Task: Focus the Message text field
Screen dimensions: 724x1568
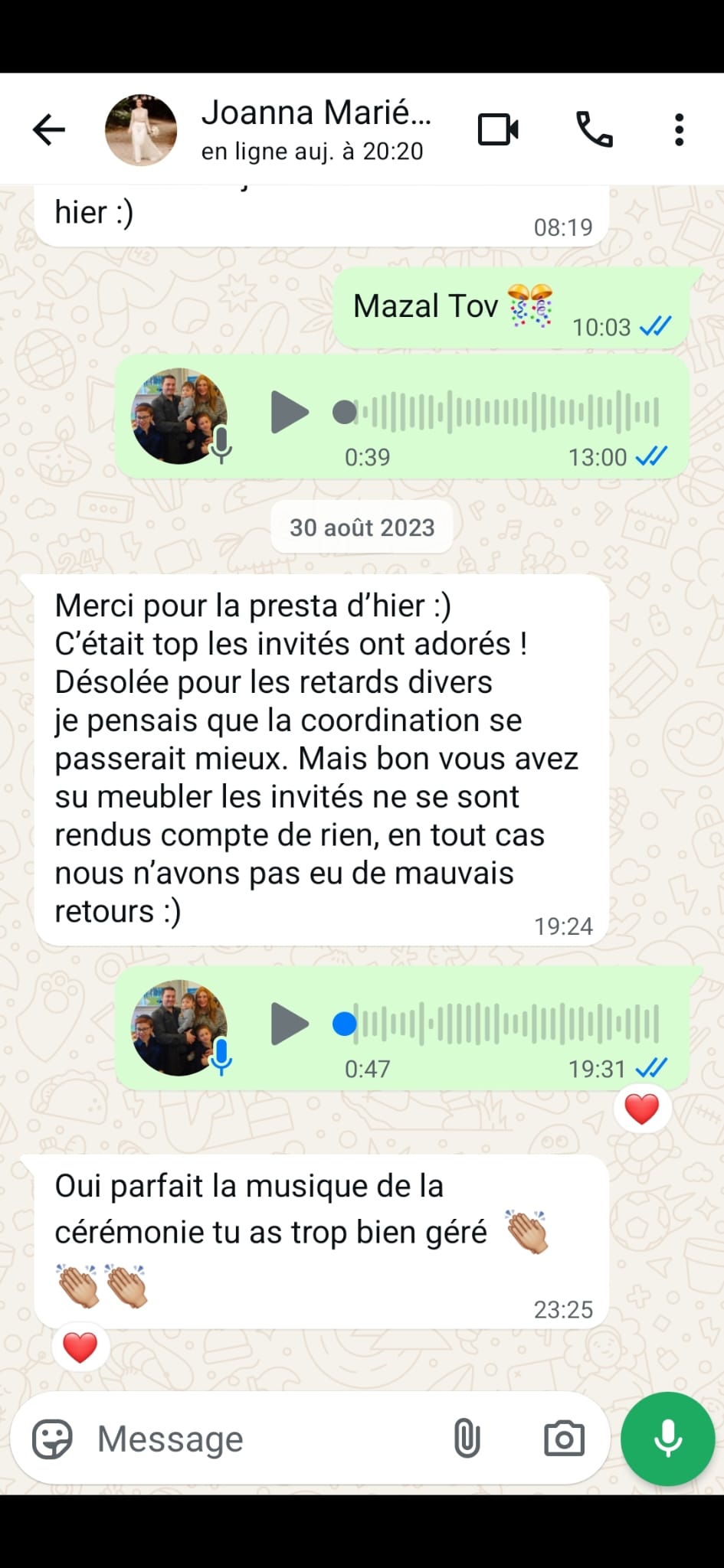Action: (260, 1439)
